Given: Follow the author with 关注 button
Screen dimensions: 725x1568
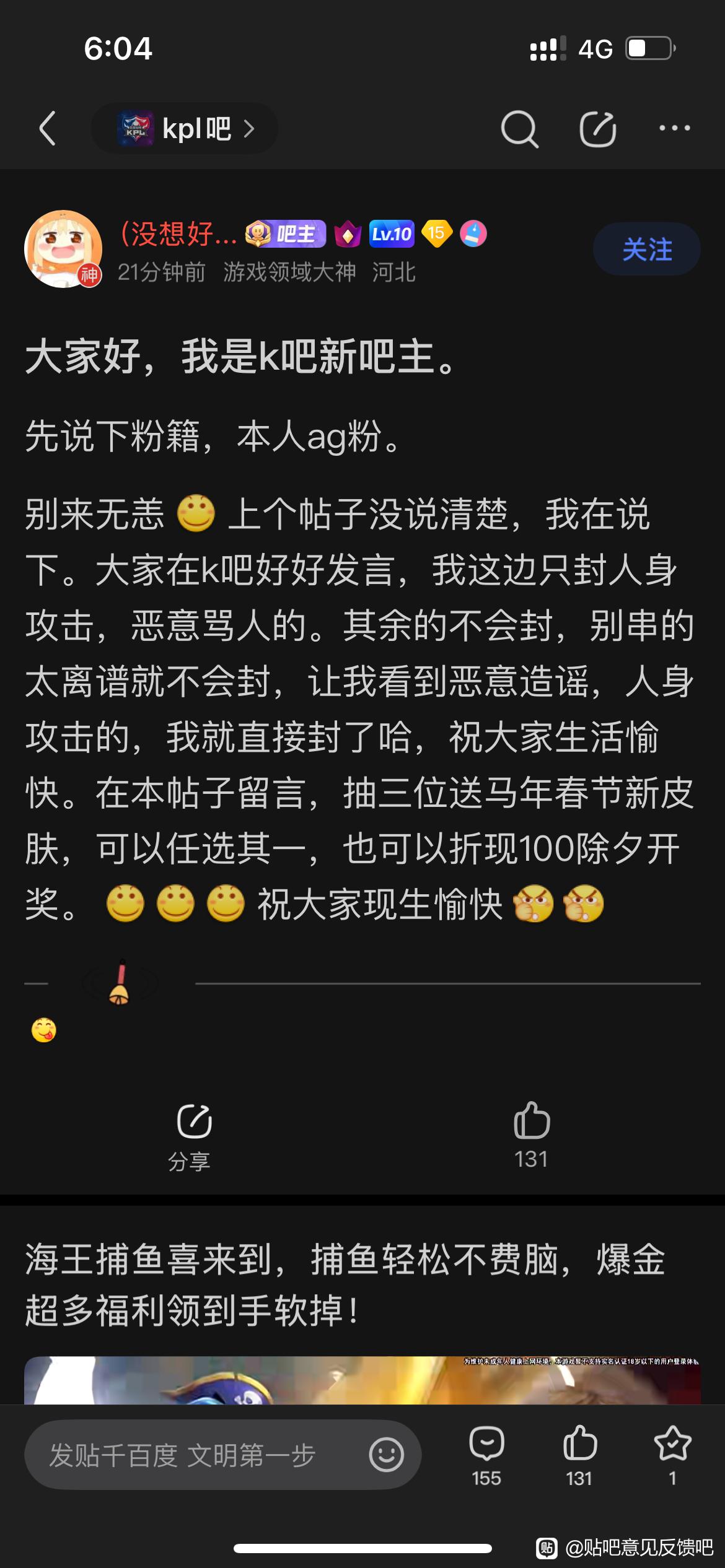Looking at the screenshot, I should point(647,250).
